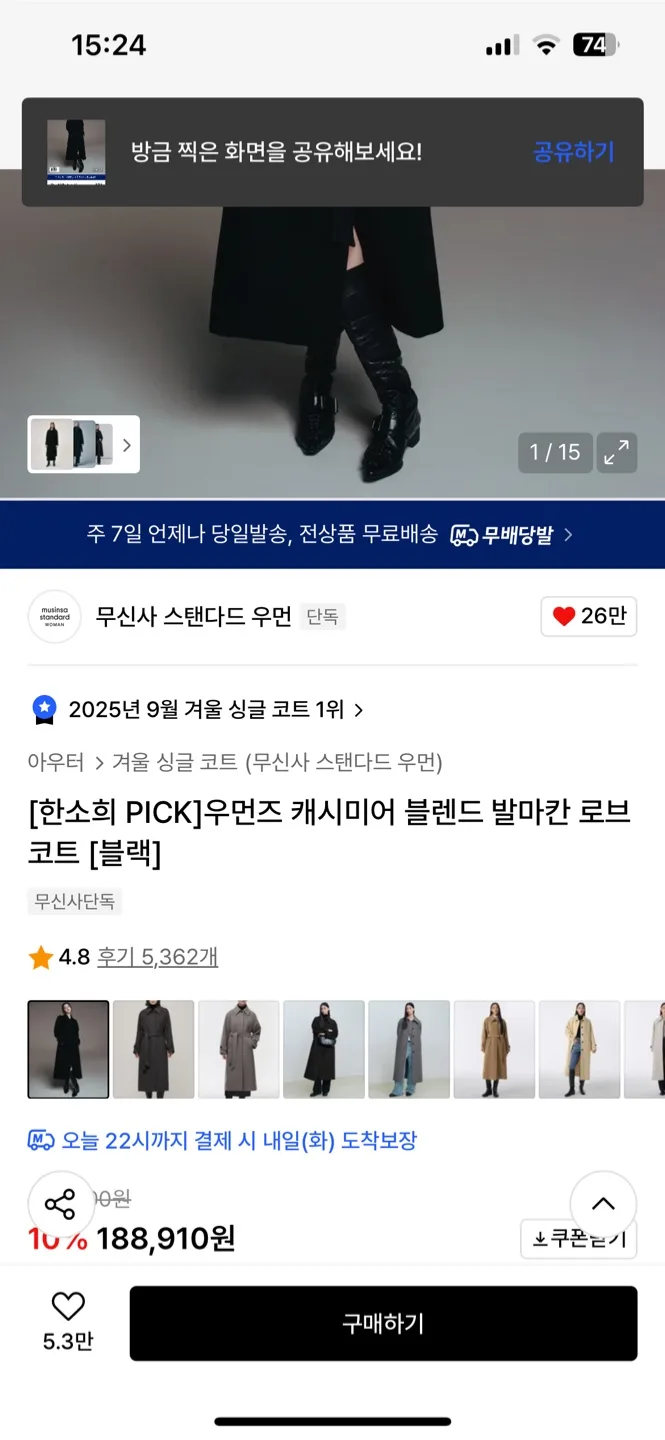
Task: Open 2025년 9월 겨울 싱글 코트 ranking
Action: click(x=205, y=710)
